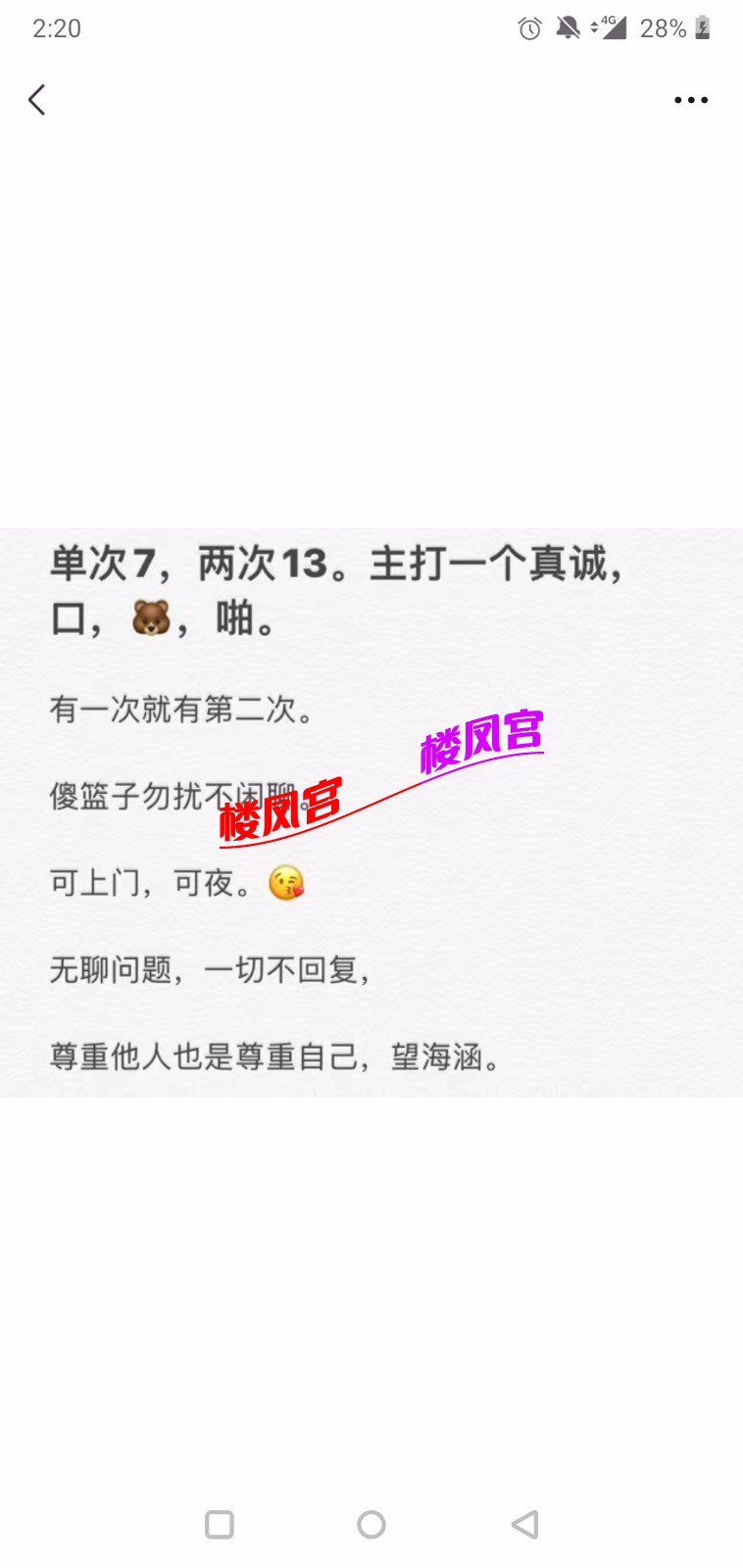Go back using the top-left arrow
This screenshot has height=1568, width=743.
37,100
